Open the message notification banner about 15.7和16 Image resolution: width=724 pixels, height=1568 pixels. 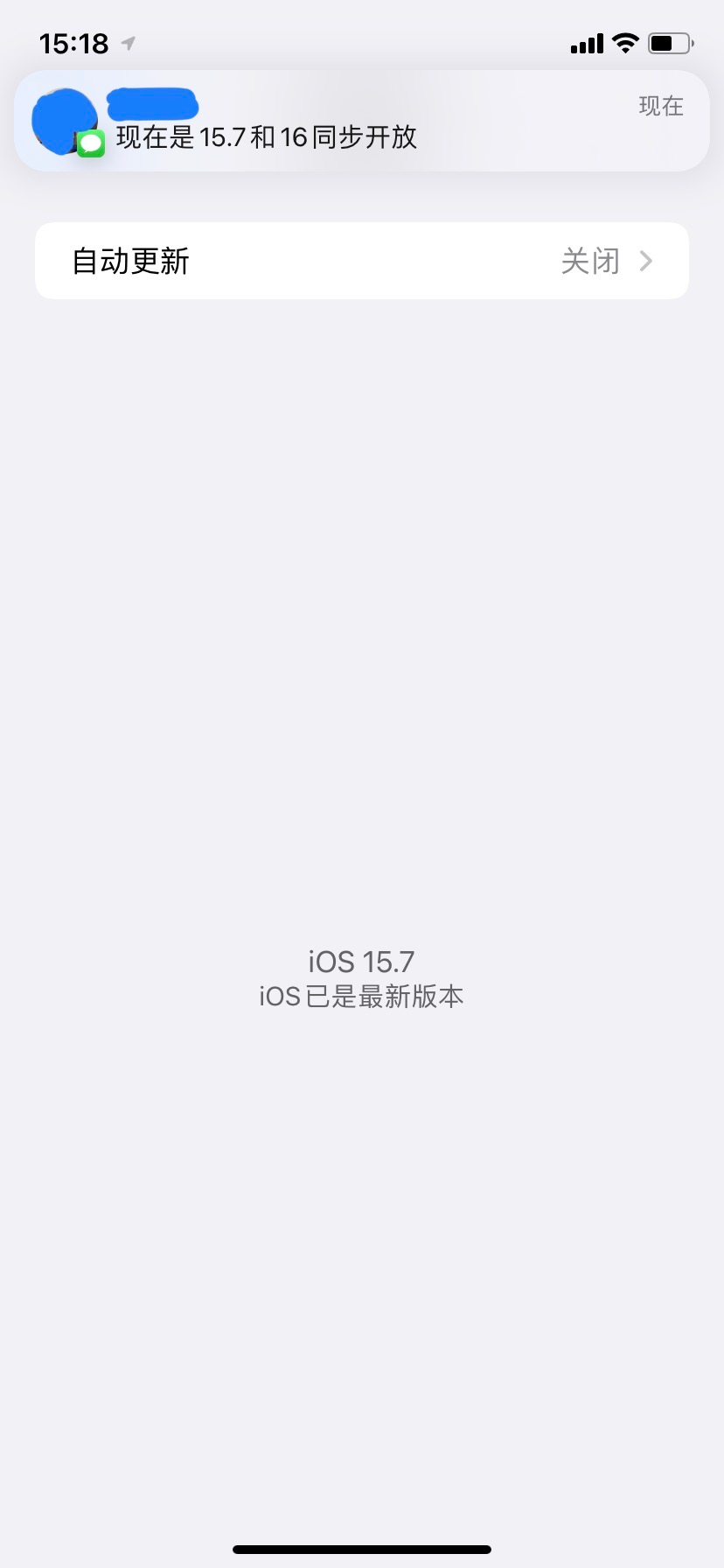(362, 121)
